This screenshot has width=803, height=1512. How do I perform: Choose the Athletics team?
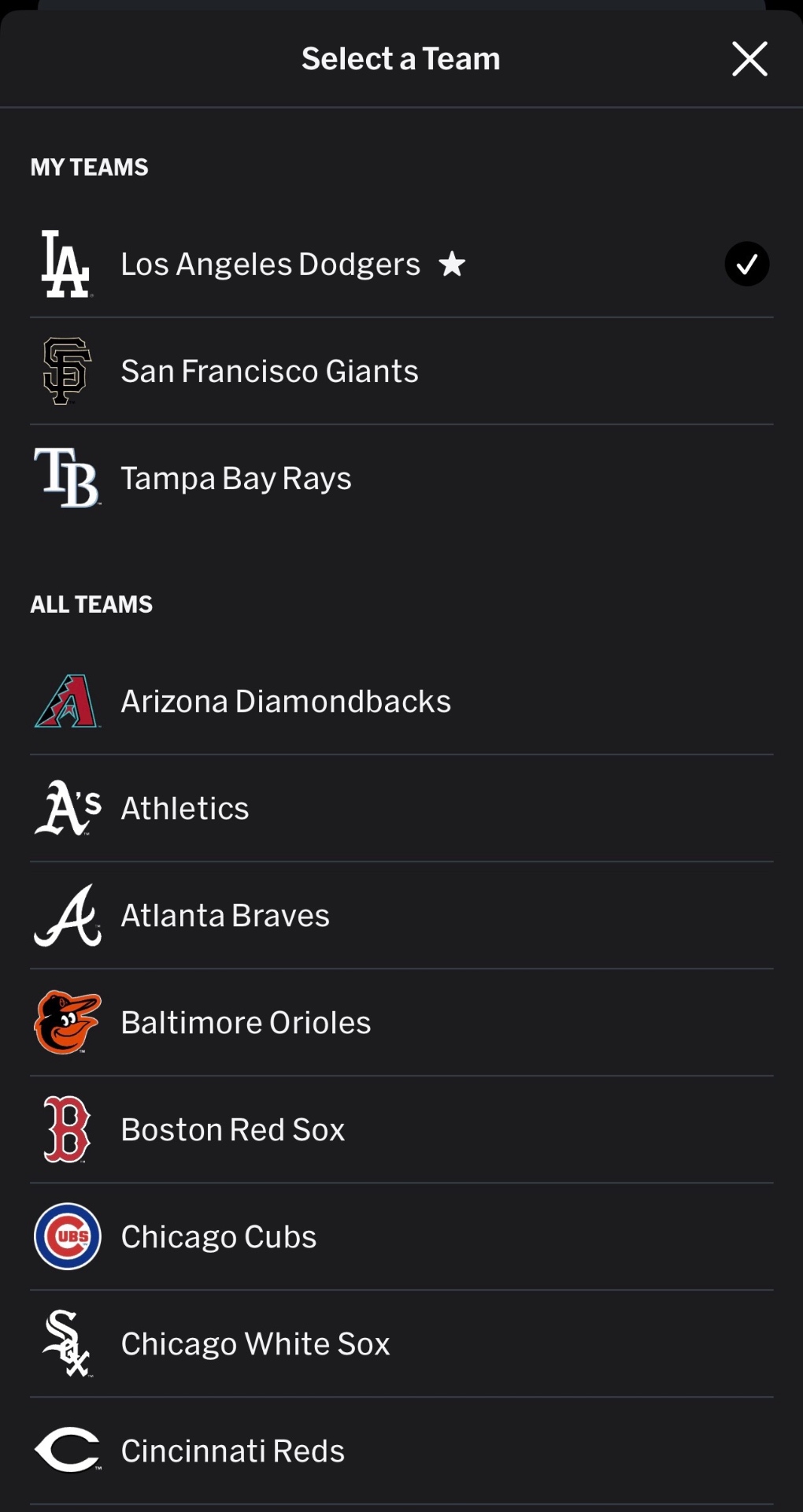point(185,809)
